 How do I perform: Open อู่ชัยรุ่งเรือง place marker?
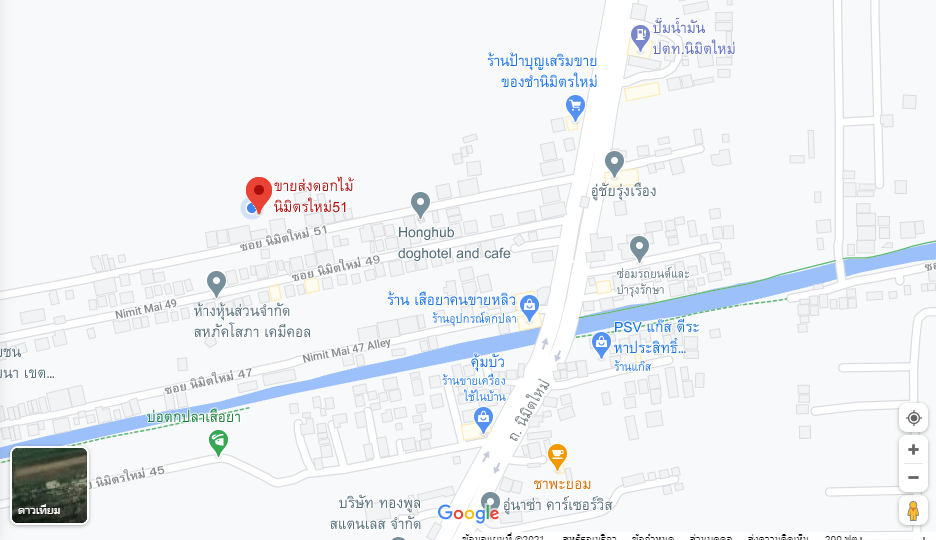(x=615, y=162)
